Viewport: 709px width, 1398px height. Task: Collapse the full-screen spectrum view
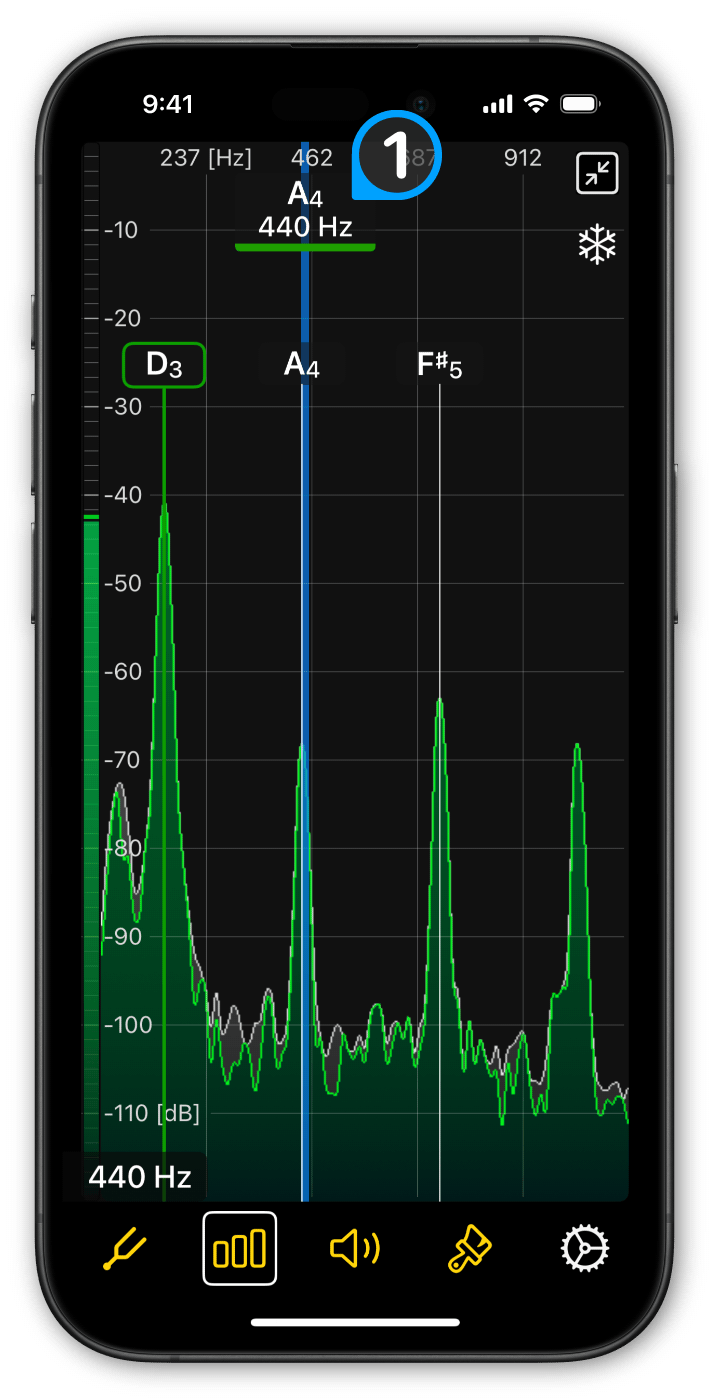[597, 174]
